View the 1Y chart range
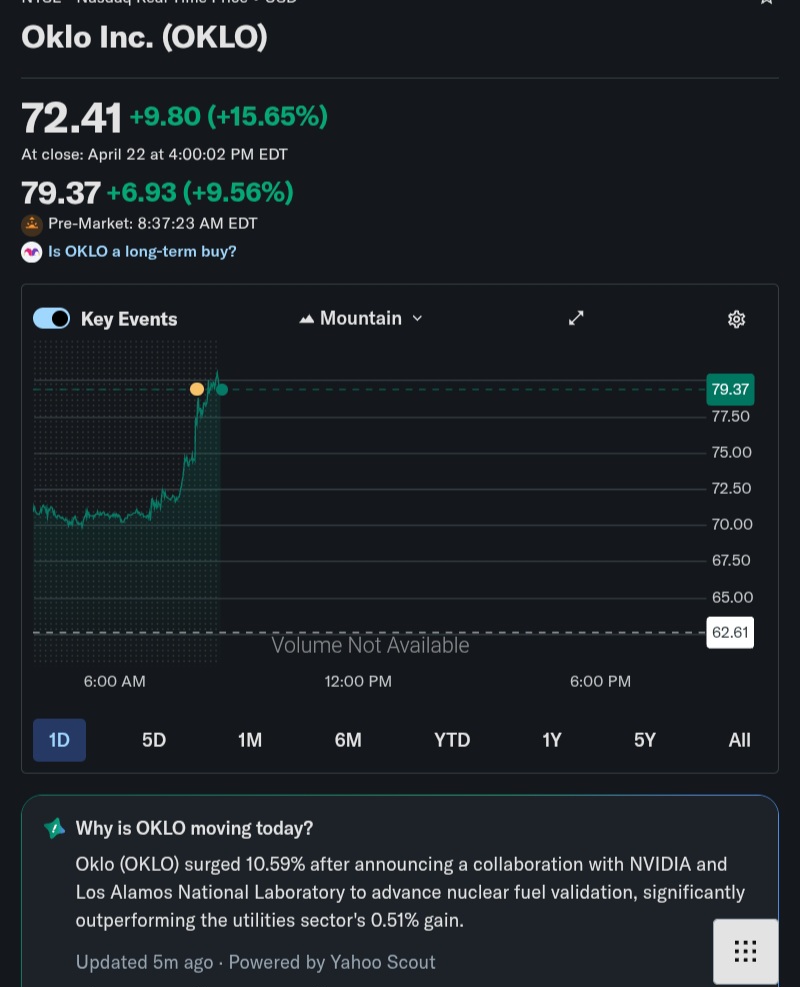800x987 pixels. (552, 740)
